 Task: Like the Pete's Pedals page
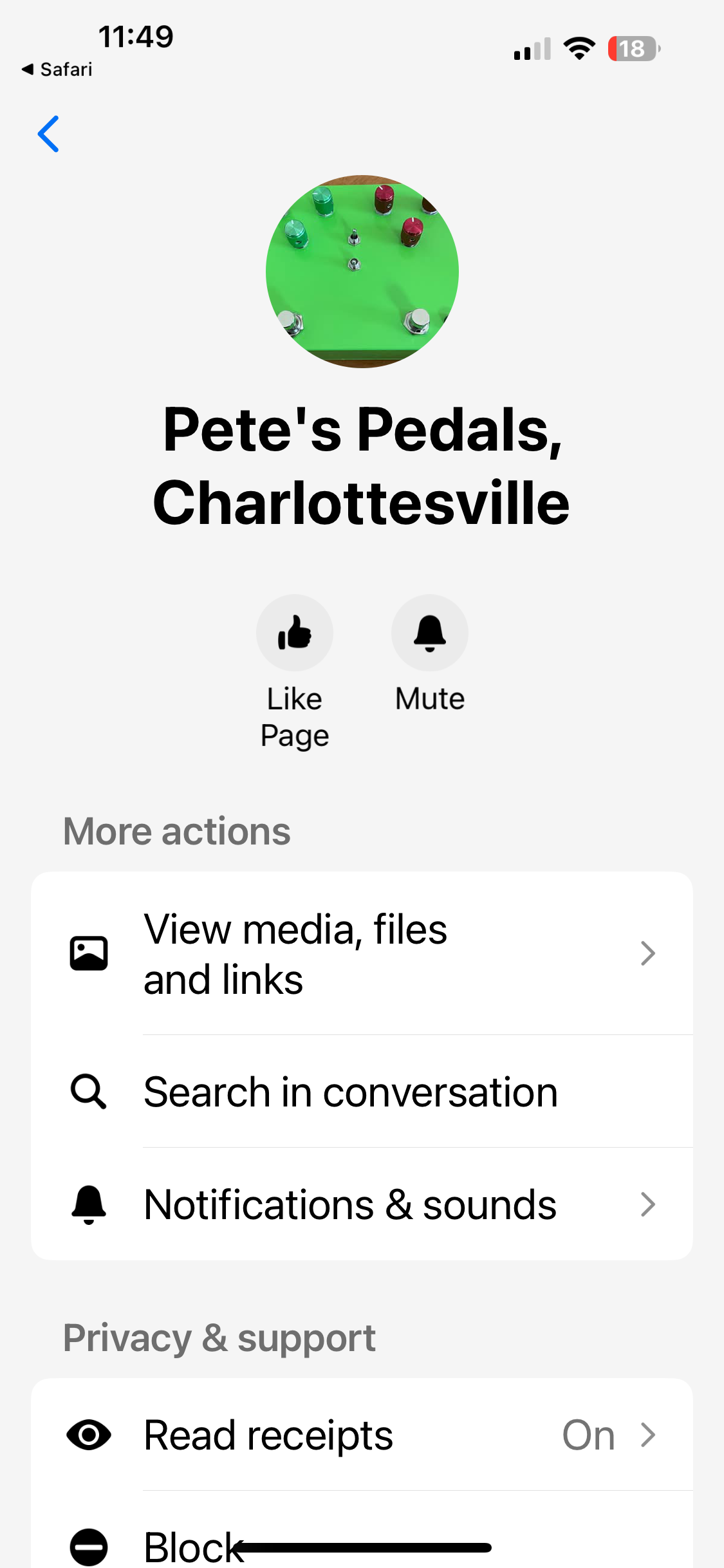[x=295, y=633]
